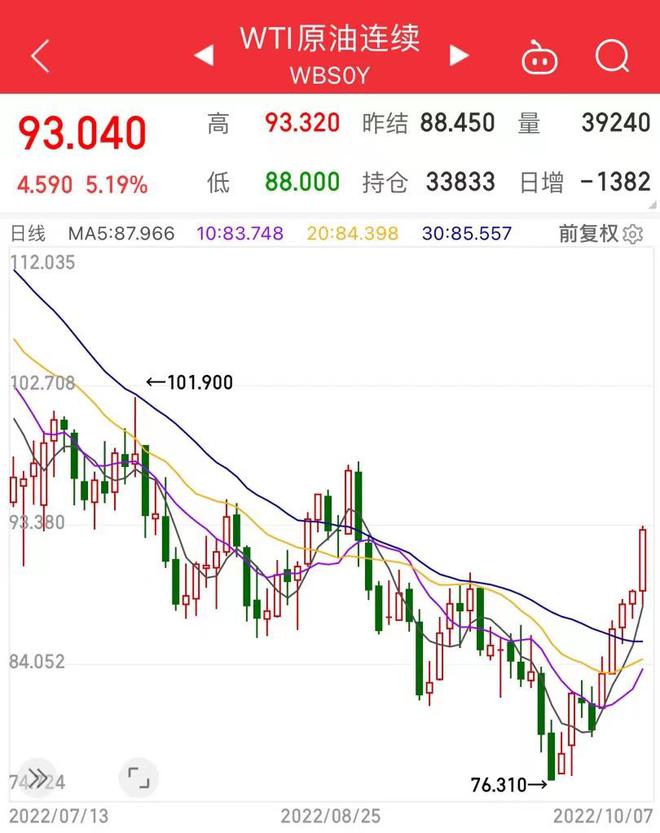Open the search magnifier
The image size is (660, 833).
pos(611,56)
